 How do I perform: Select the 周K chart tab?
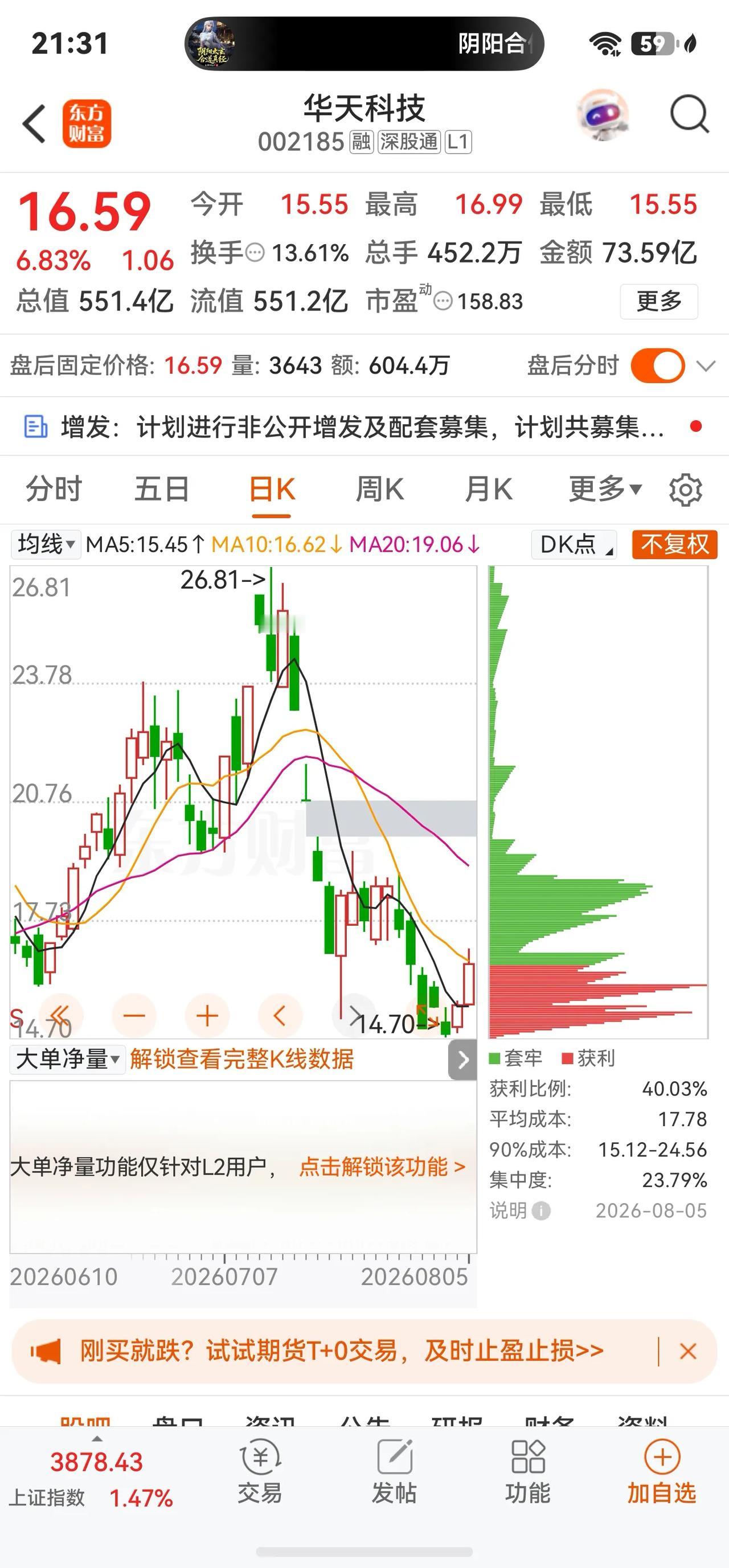tap(379, 490)
